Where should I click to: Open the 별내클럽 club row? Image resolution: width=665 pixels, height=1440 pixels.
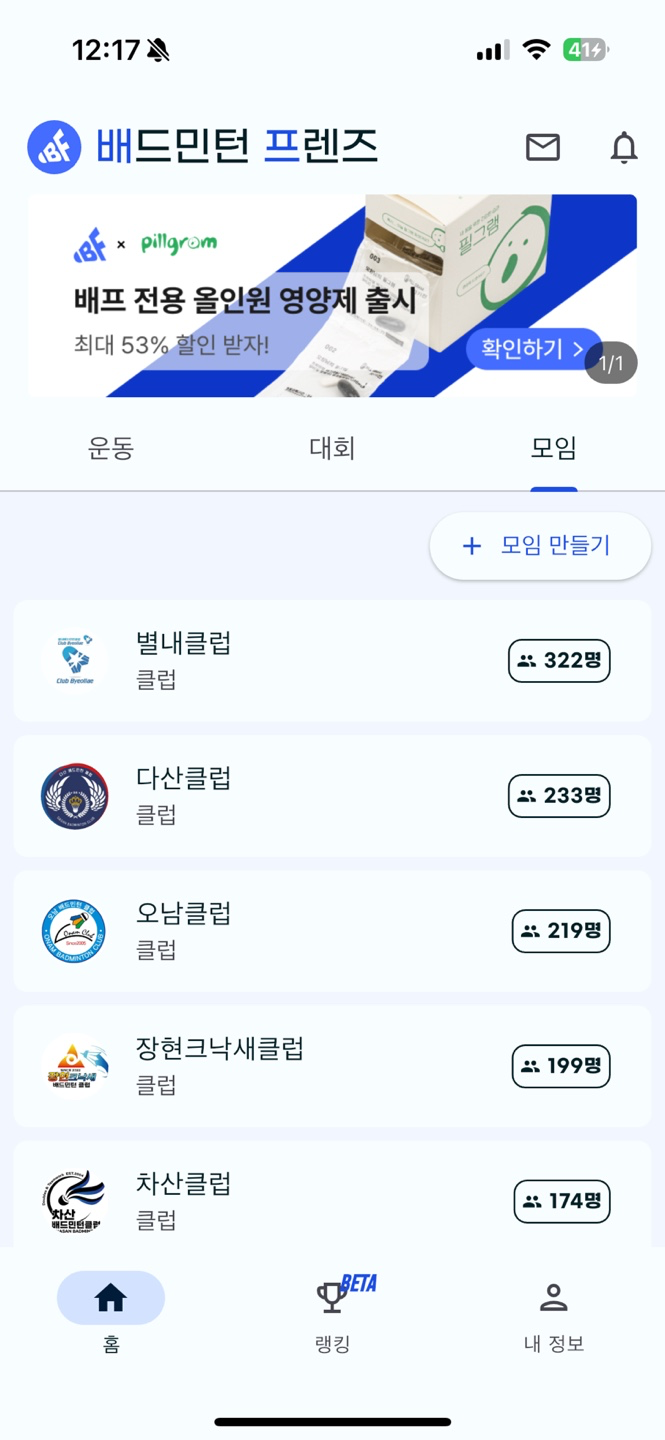pyautogui.click(x=332, y=660)
